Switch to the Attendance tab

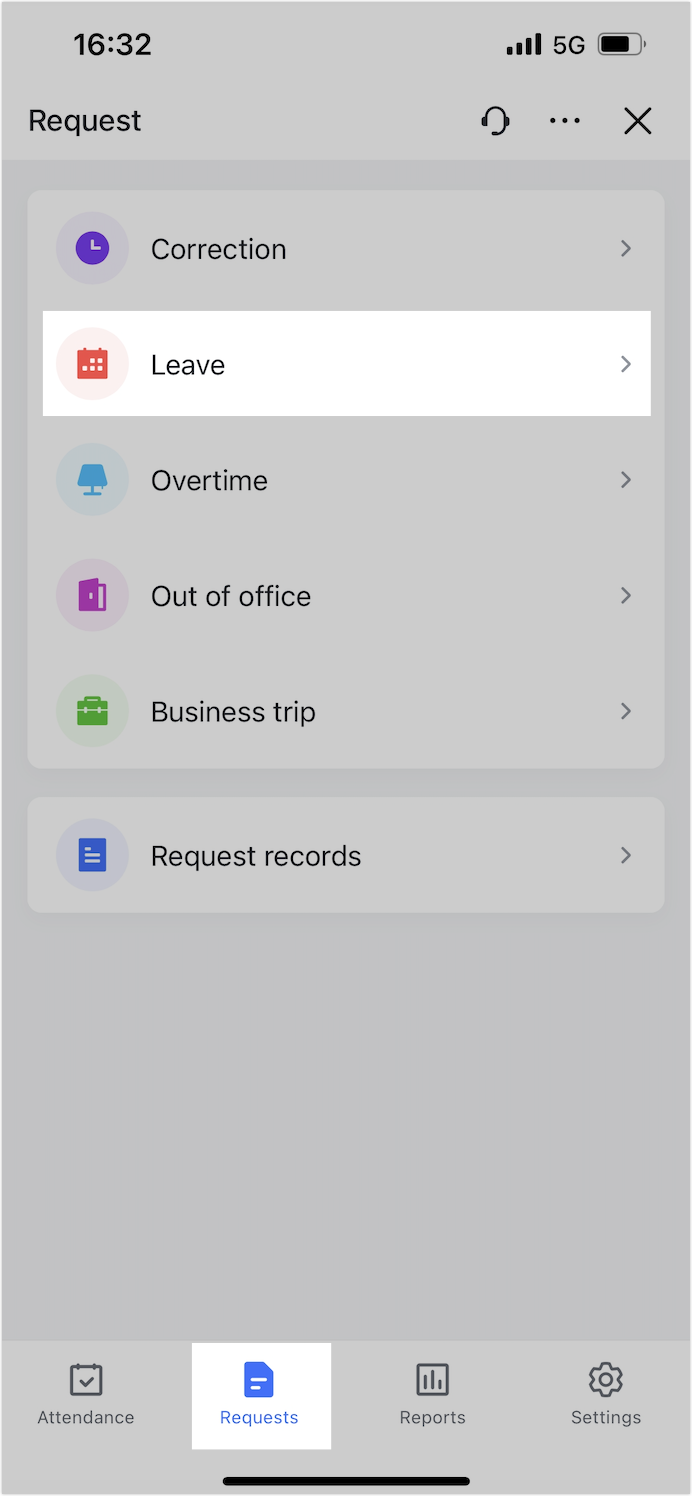(x=86, y=1394)
